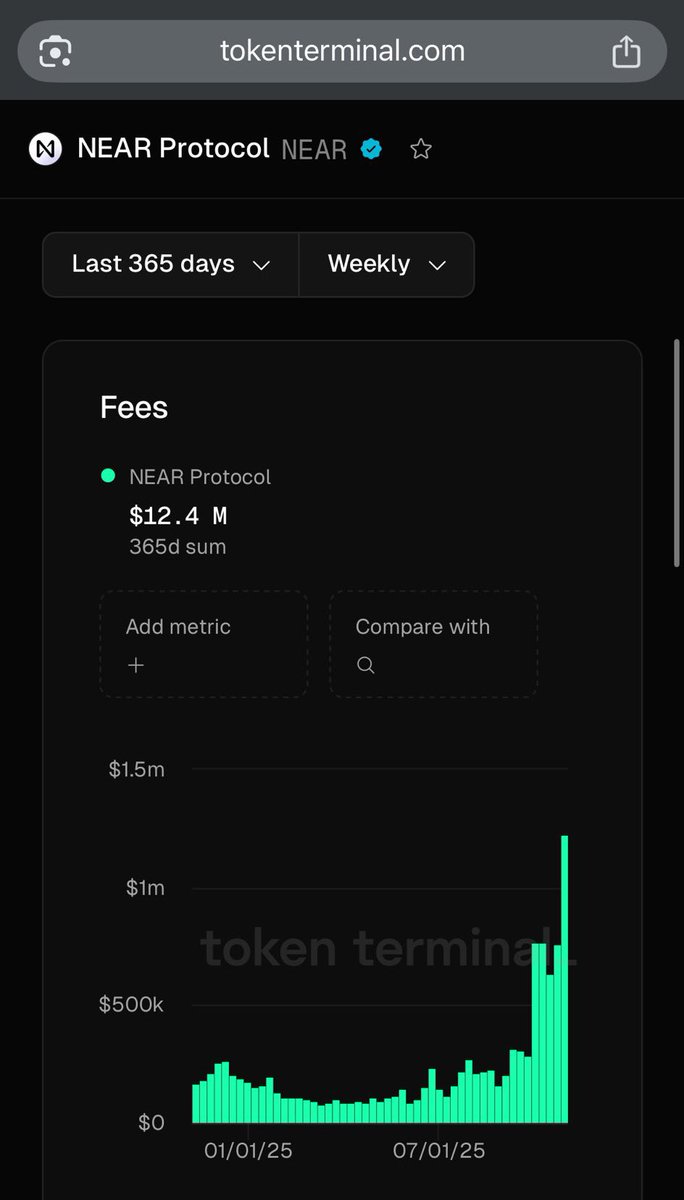The height and width of the screenshot is (1200, 684).
Task: Expand the Last 365 days dropdown
Action: 170,265
